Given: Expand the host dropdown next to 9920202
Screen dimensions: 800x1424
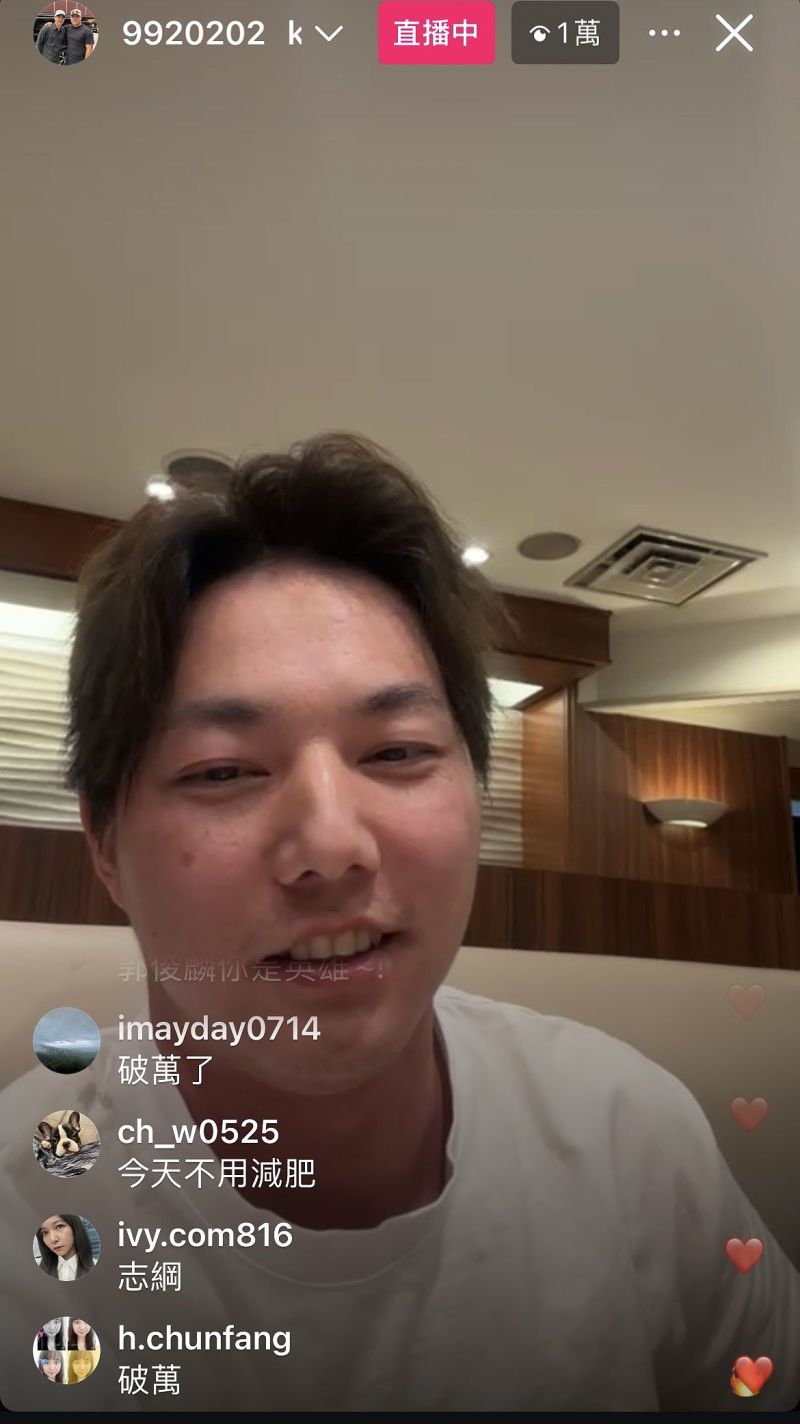Looking at the screenshot, I should (328, 34).
